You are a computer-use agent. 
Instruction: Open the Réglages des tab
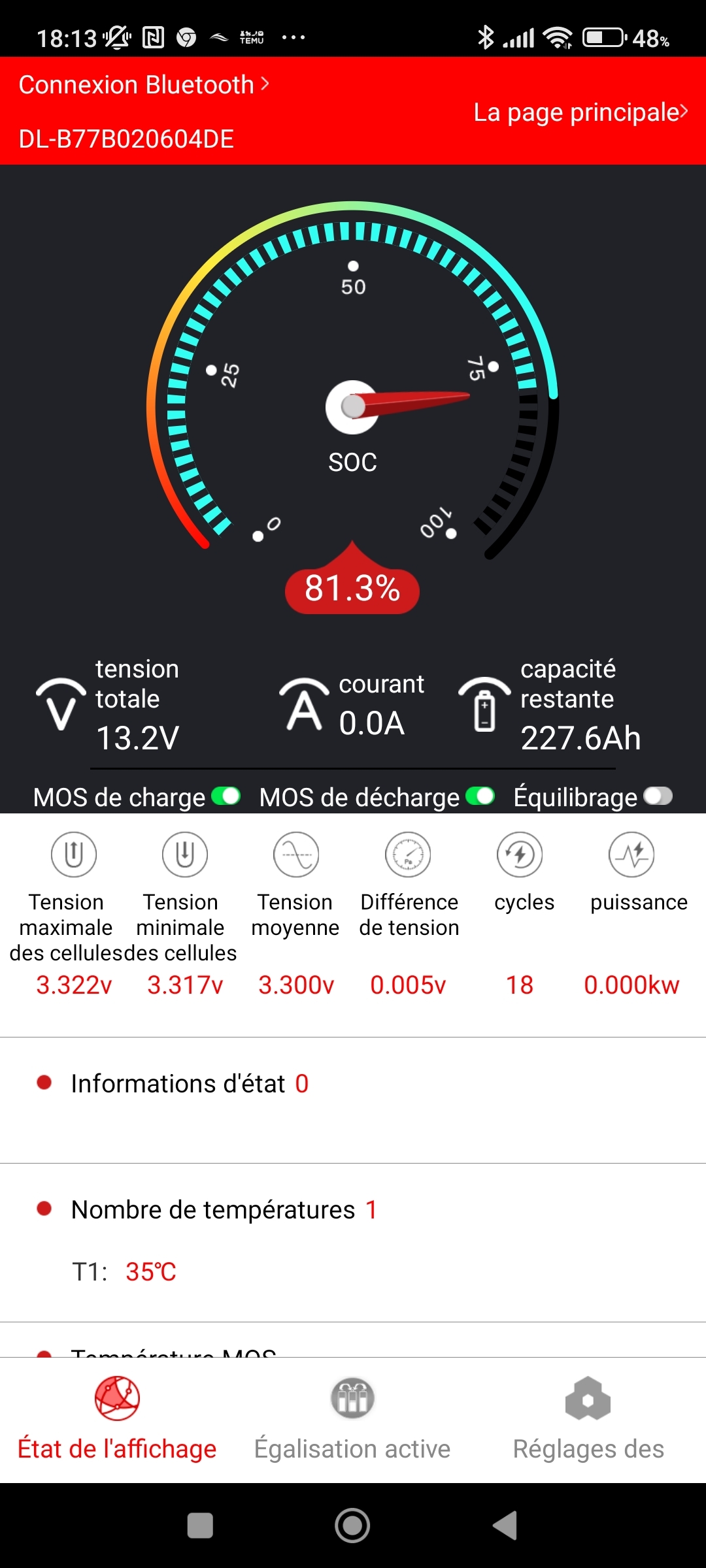(x=588, y=1419)
